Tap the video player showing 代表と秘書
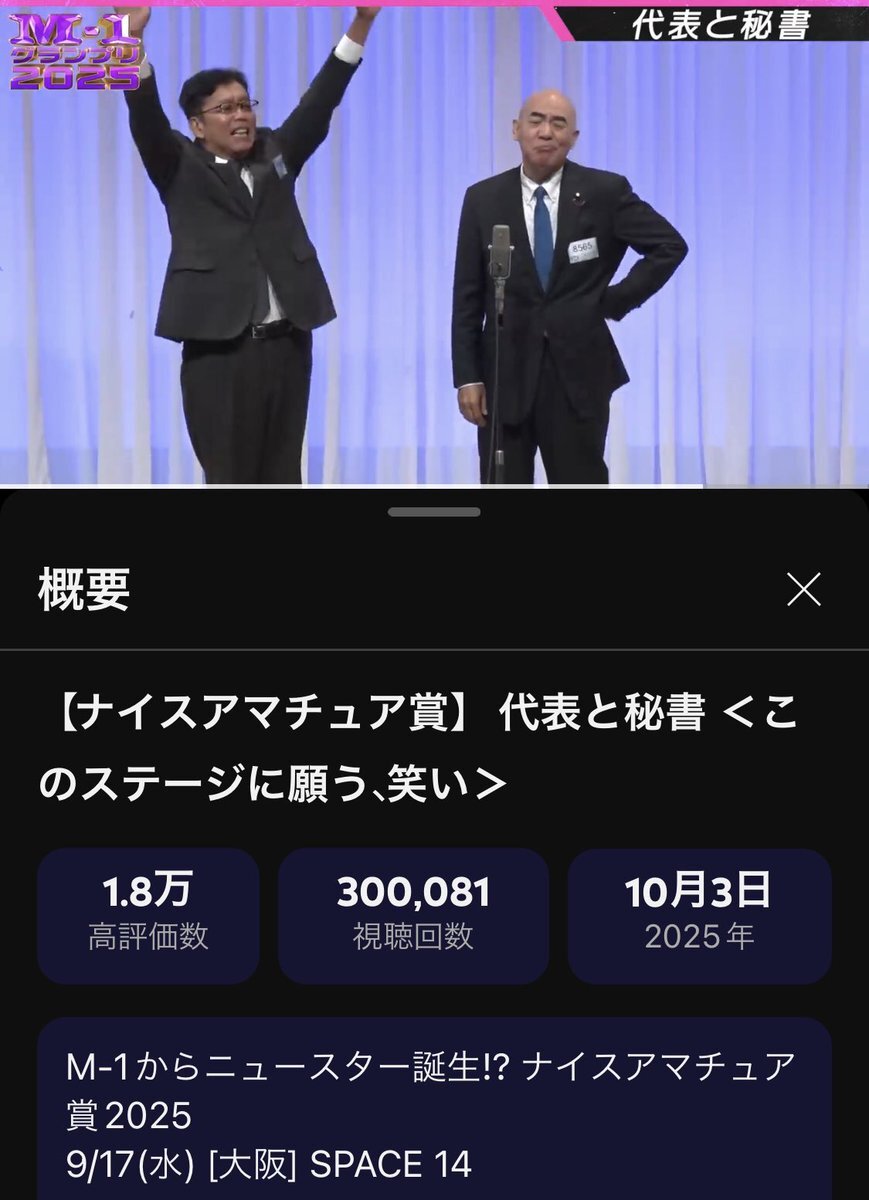Image resolution: width=869 pixels, height=1200 pixels. pos(434,245)
